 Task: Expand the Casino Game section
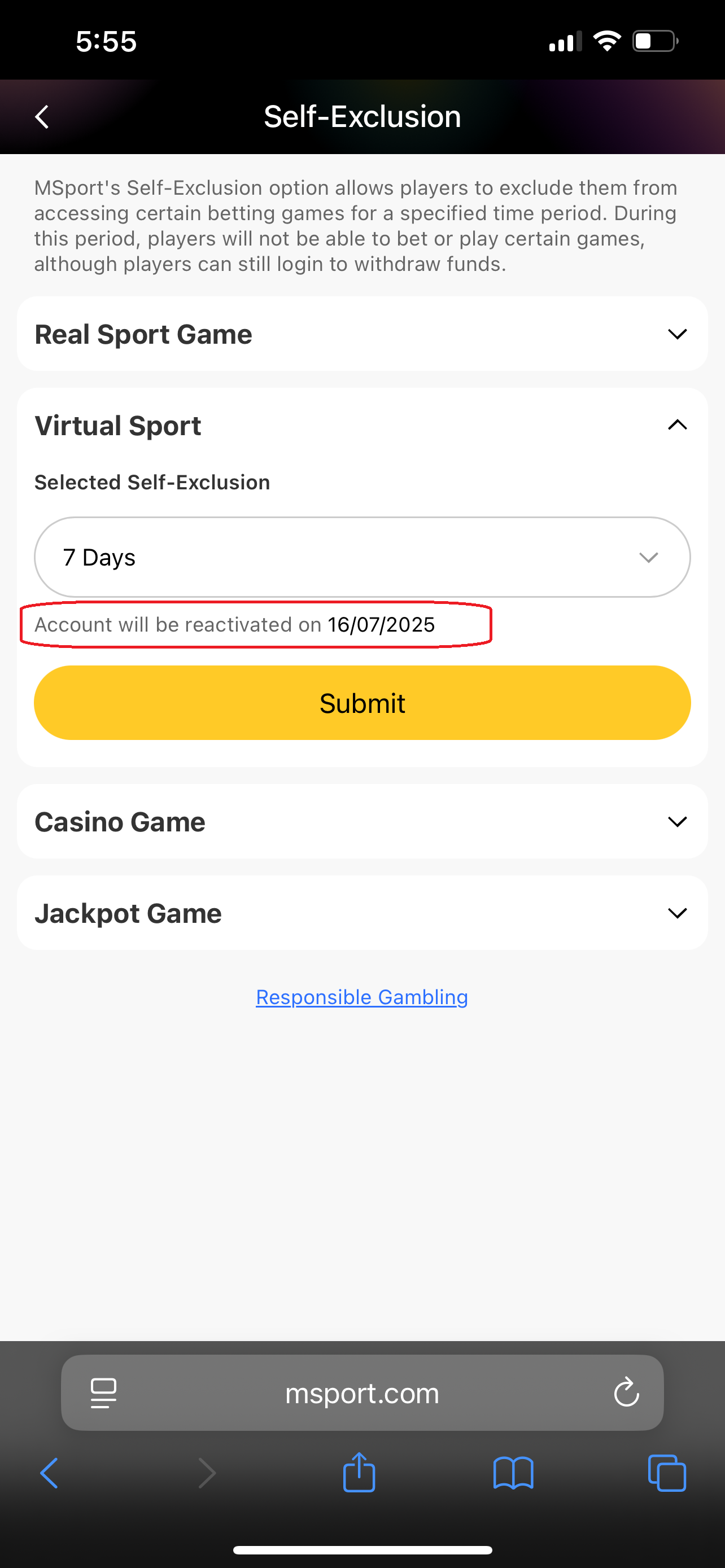(677, 822)
